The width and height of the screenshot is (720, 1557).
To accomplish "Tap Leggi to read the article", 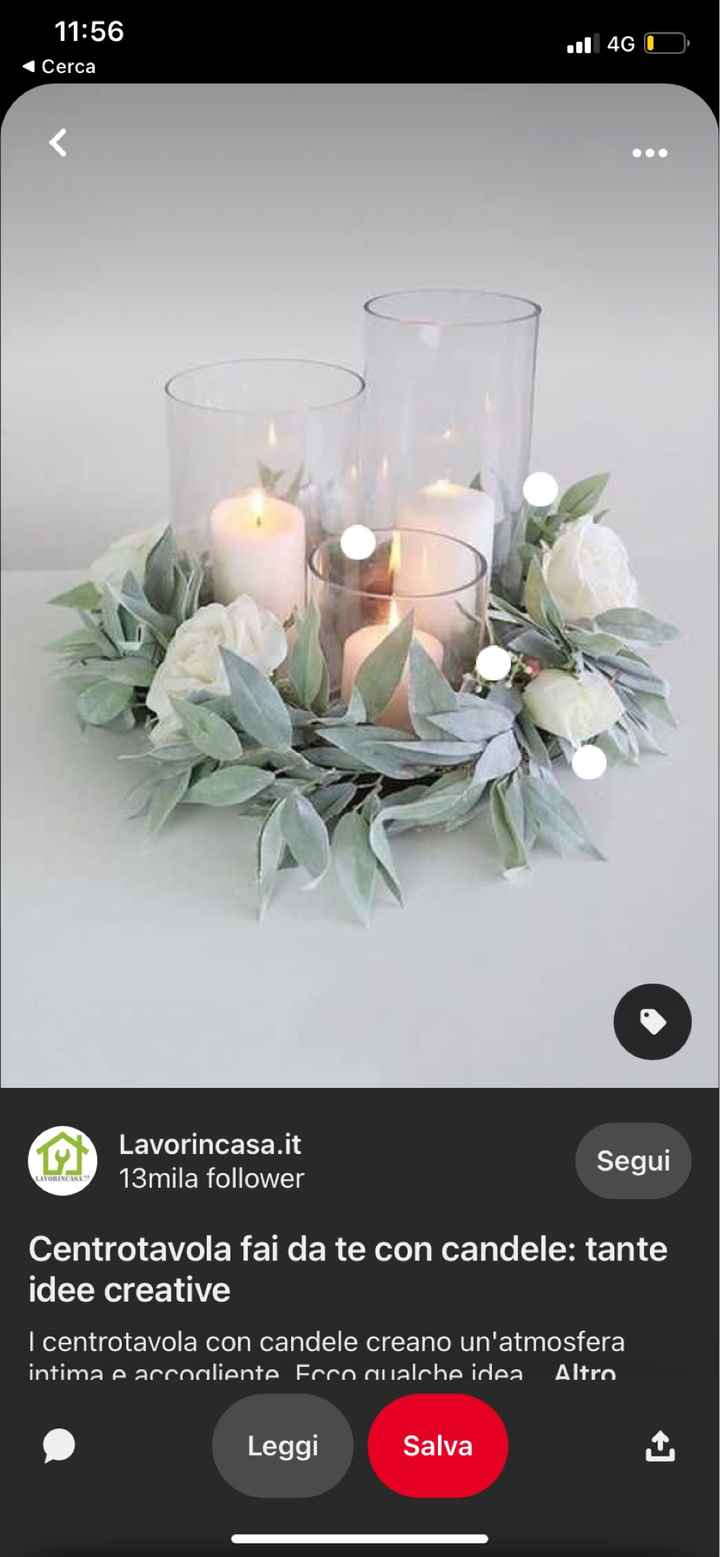I will coord(282,1445).
